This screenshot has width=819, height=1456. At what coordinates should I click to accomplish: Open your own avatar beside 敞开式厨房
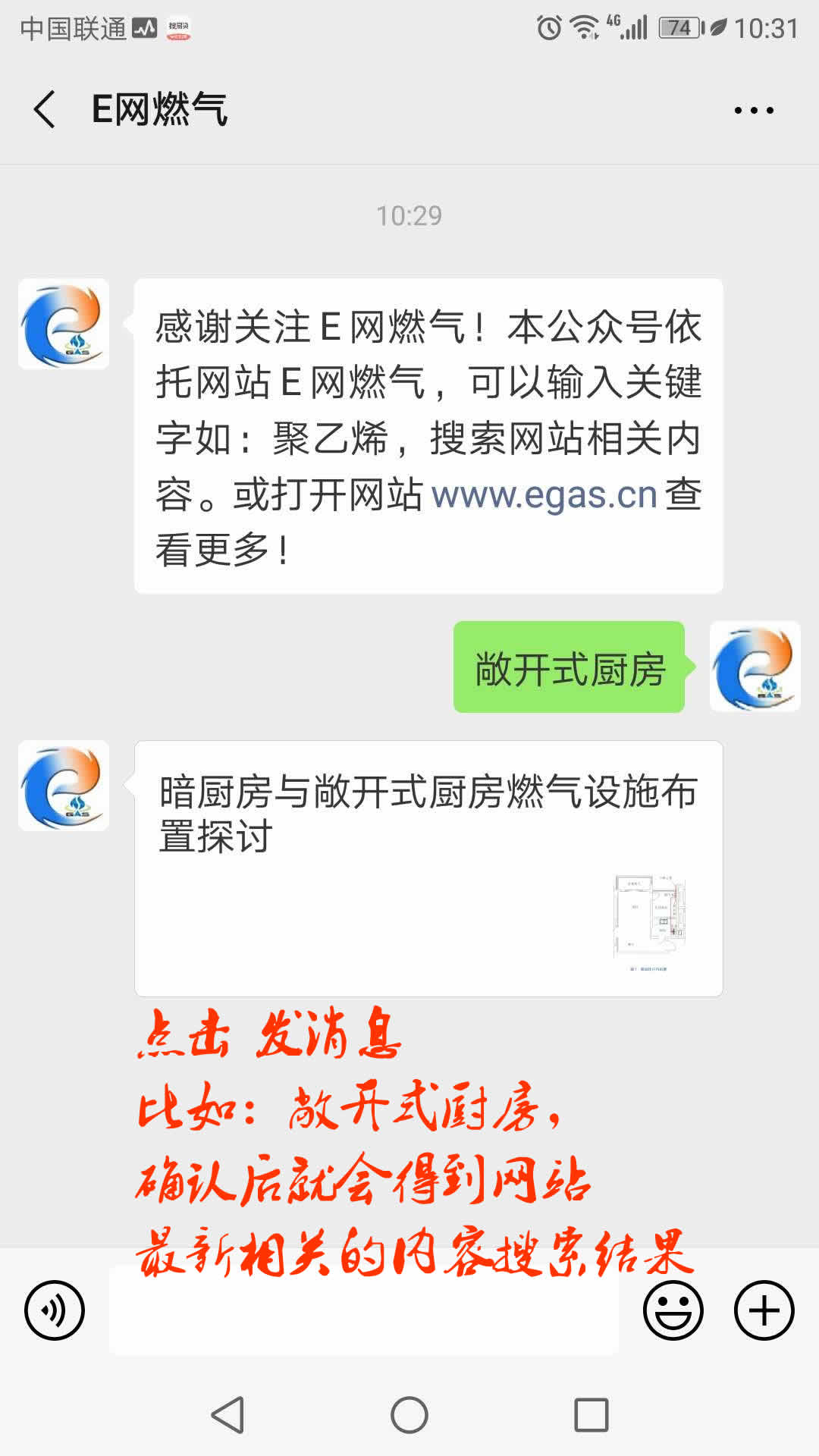click(x=755, y=667)
